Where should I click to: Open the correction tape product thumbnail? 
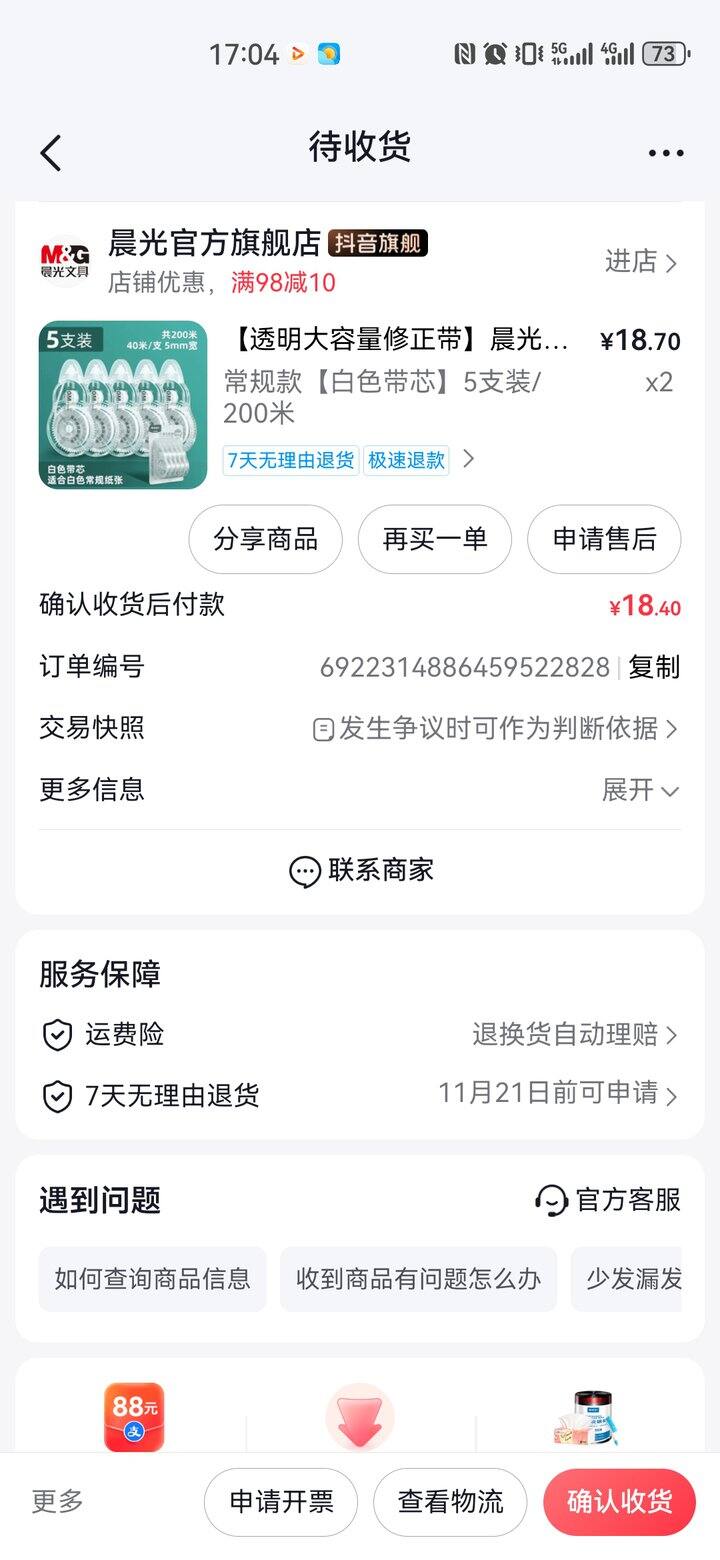(x=123, y=405)
